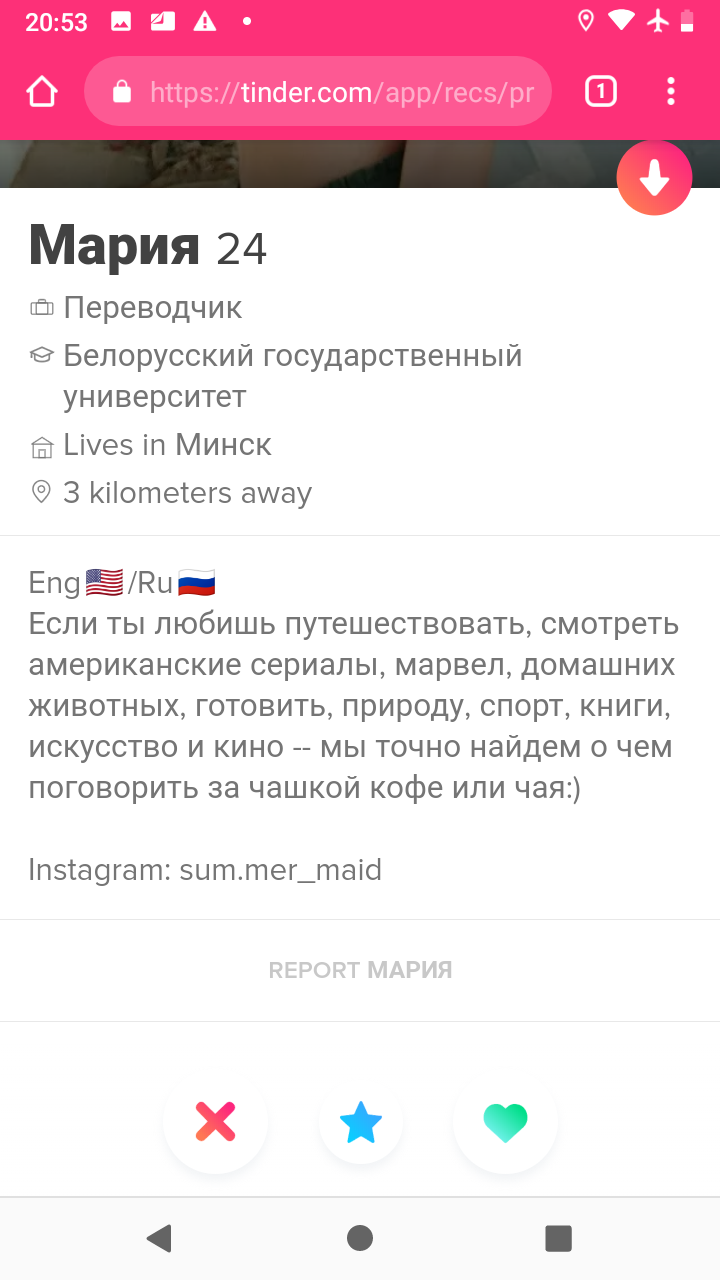Tap the browser home icon
Image resolution: width=720 pixels, height=1280 pixels.
(42, 92)
